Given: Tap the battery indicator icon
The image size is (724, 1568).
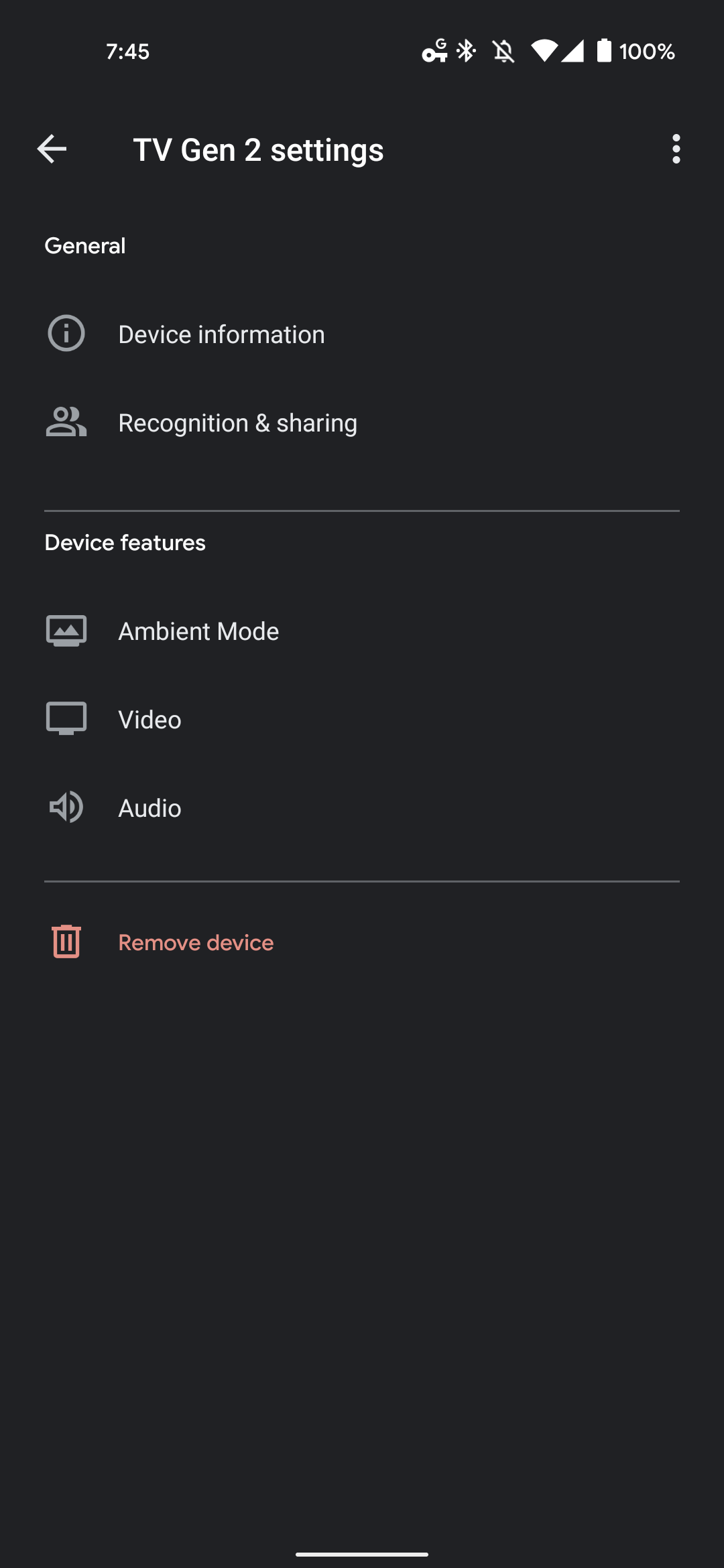Looking at the screenshot, I should click(604, 51).
